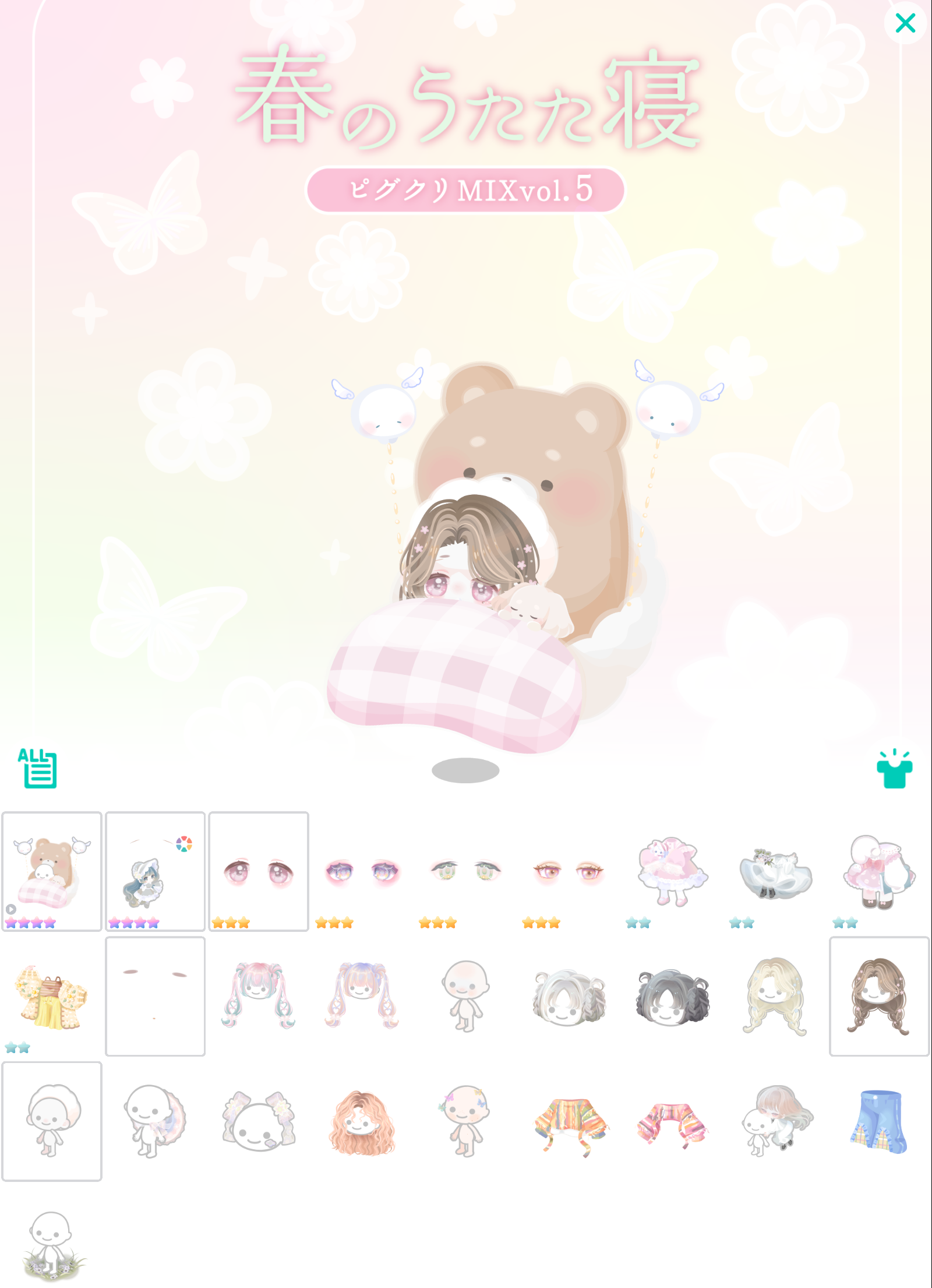
Task: Select the grass and flowers foot item
Action: [x=52, y=1245]
